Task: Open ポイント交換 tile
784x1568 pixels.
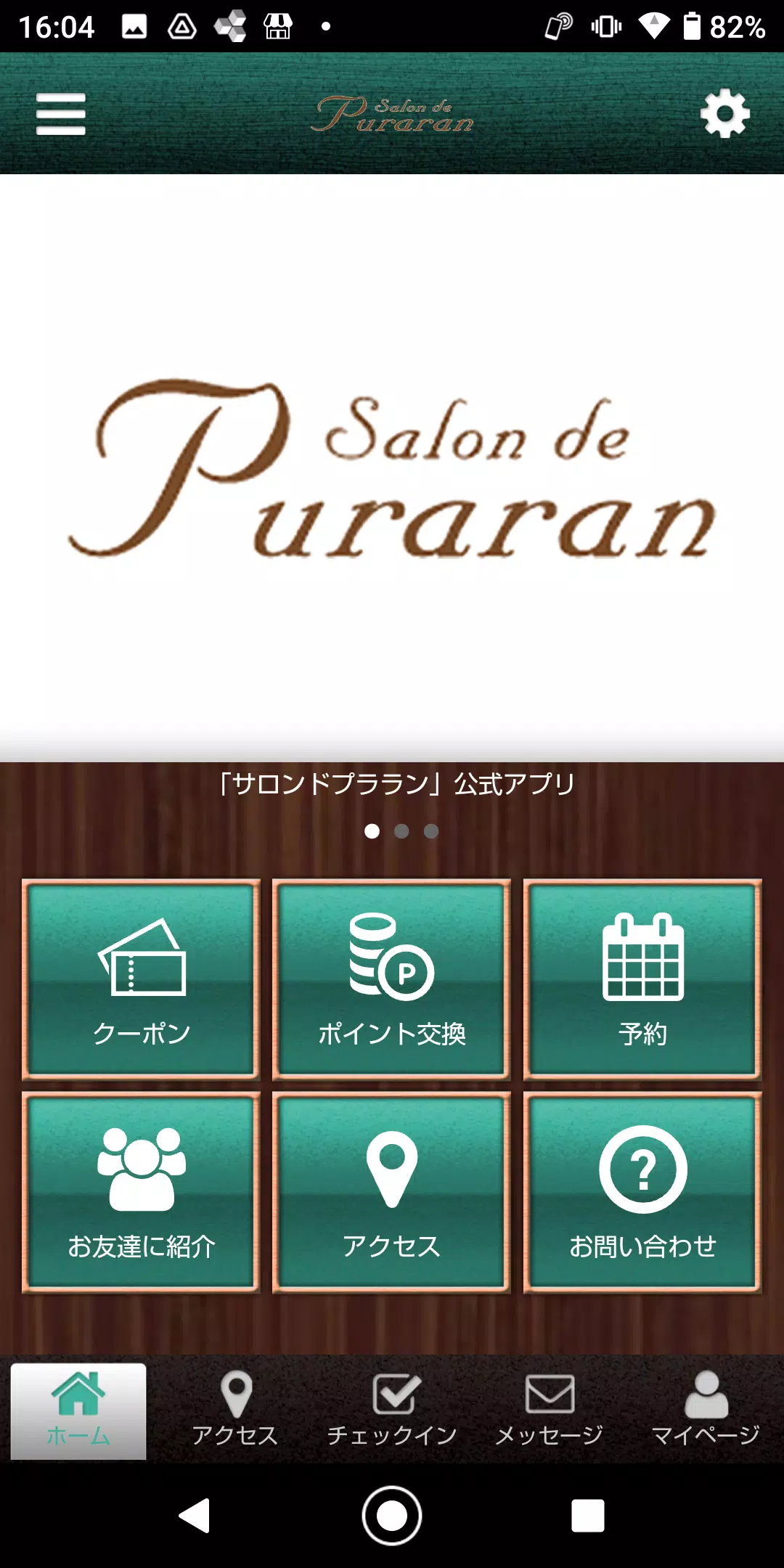Action: tap(392, 979)
